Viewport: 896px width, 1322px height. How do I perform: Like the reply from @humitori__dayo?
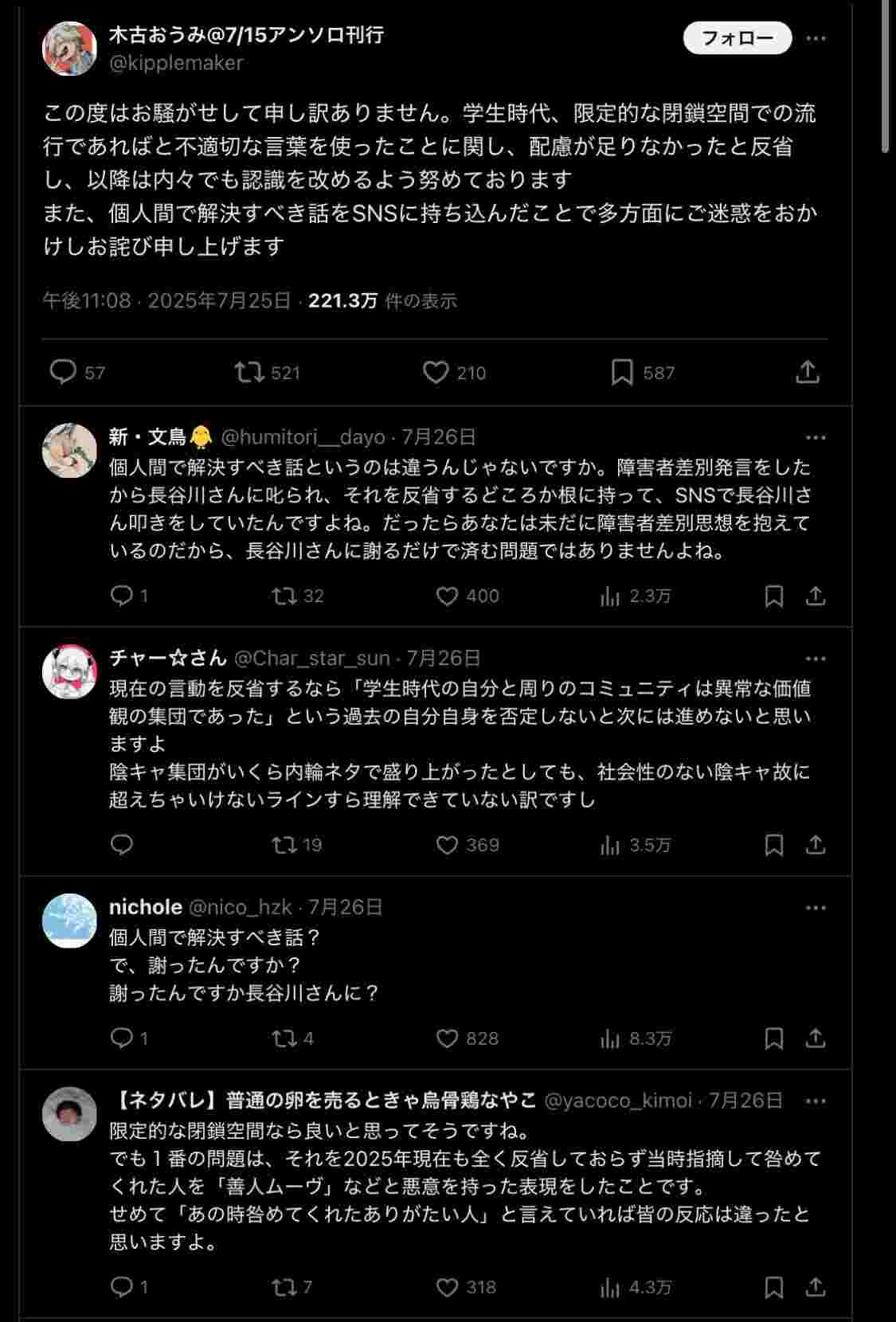(448, 596)
